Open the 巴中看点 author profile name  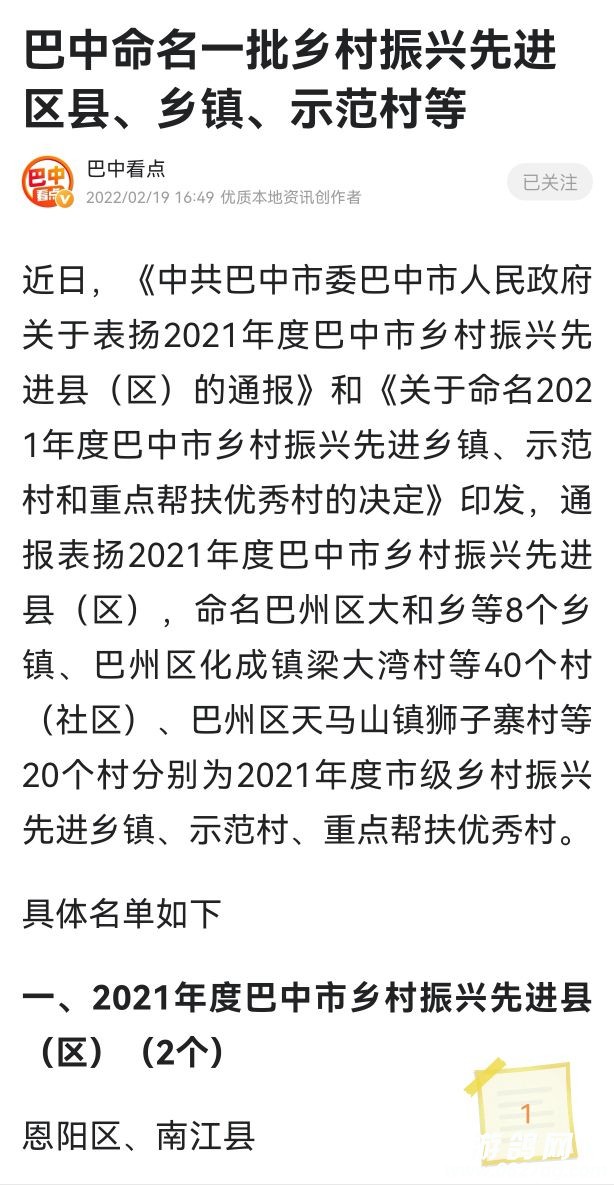(126, 169)
